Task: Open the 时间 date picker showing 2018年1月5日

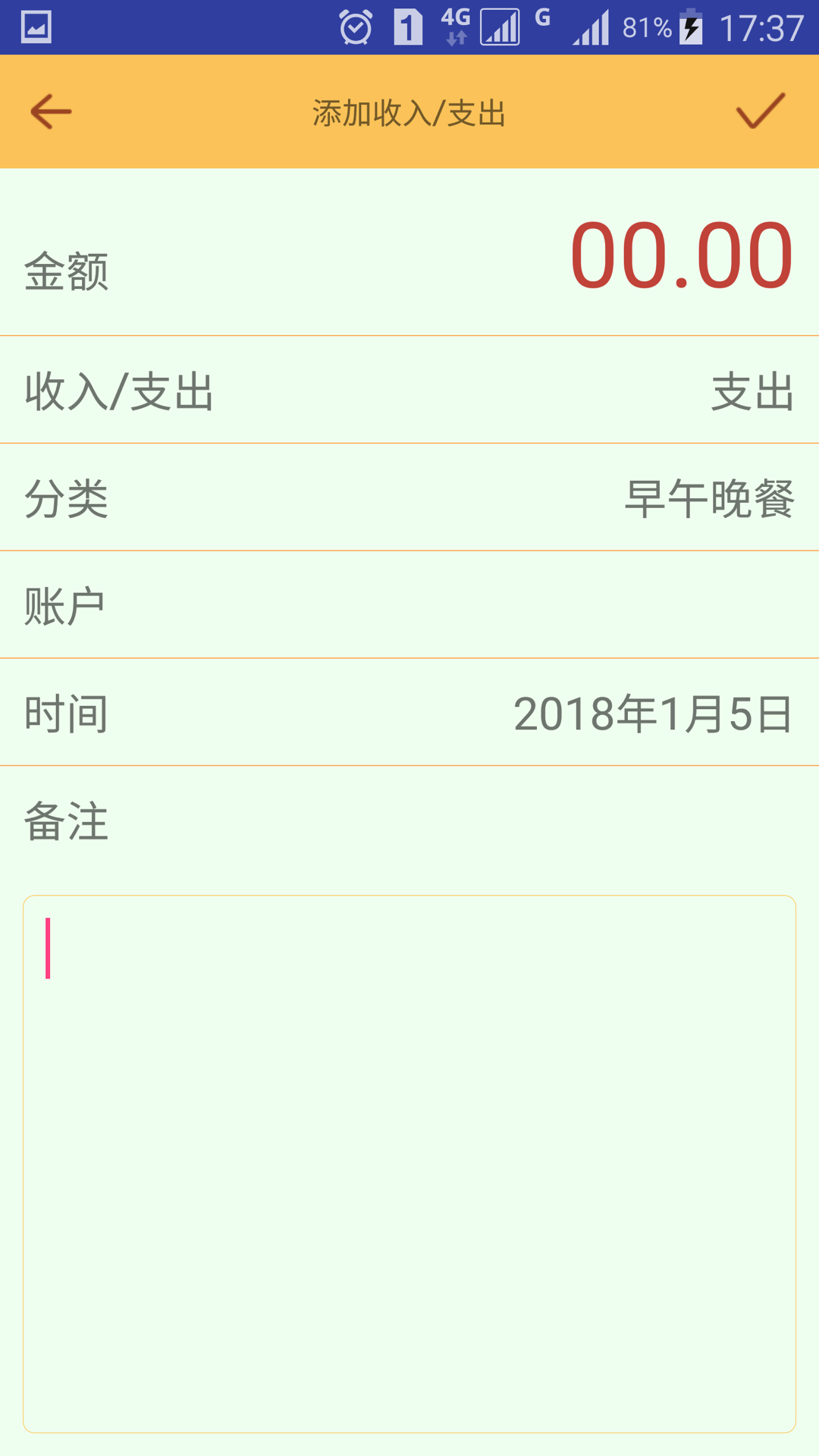Action: point(409,711)
